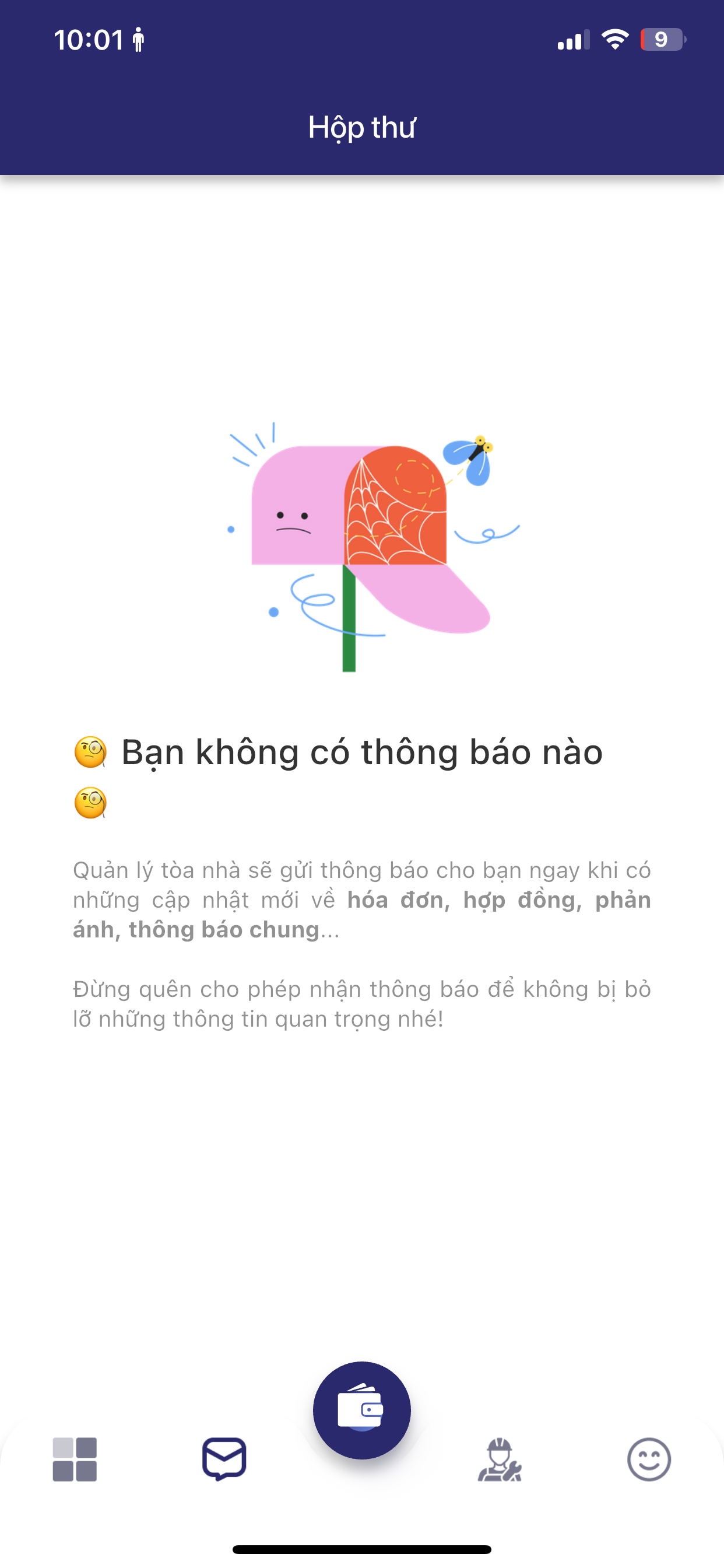Viewport: 724px width, 1568px height.
Task: Tap the wallet floating button
Action: point(361,1410)
